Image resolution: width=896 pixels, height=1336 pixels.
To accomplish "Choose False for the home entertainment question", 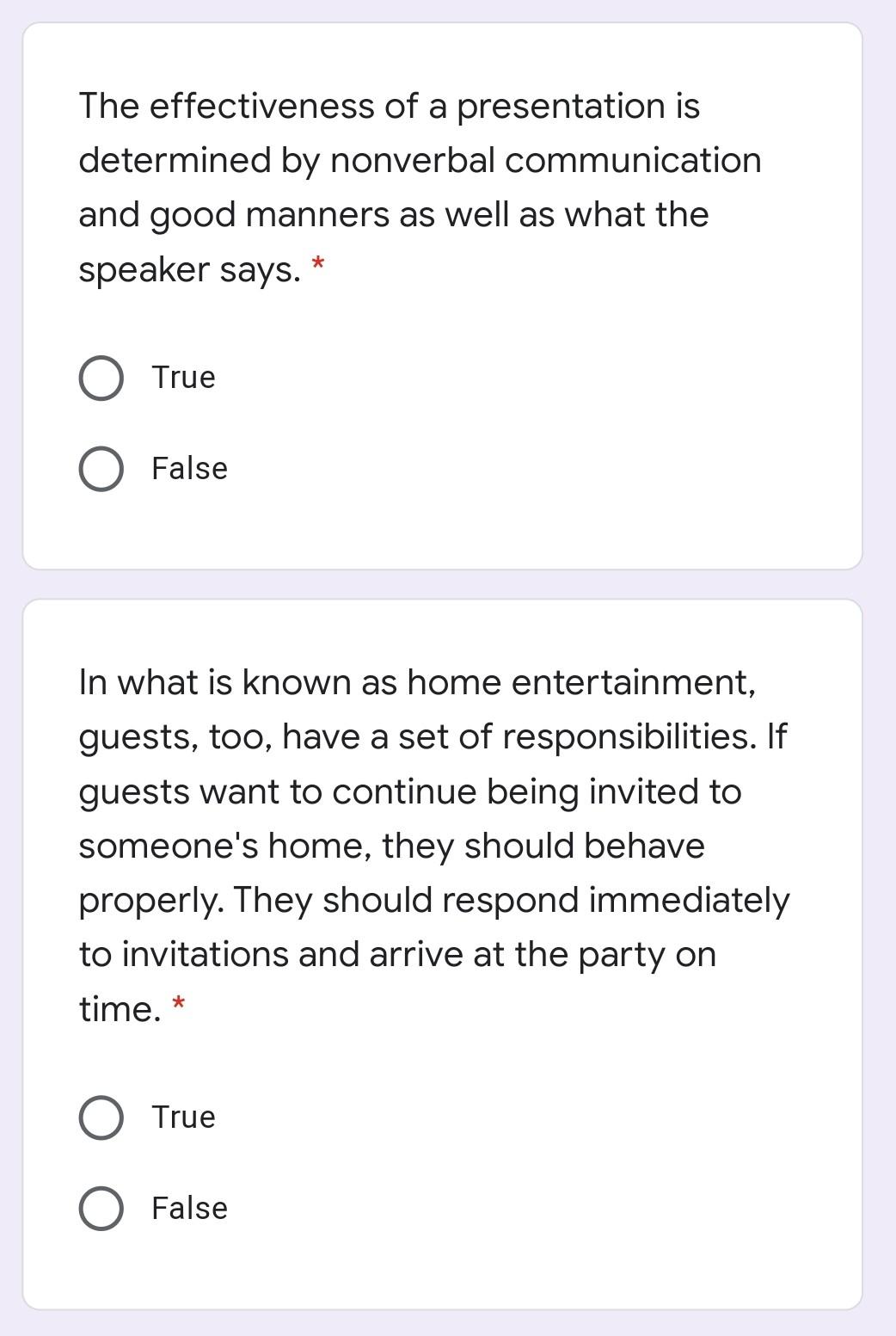I will click(101, 1209).
